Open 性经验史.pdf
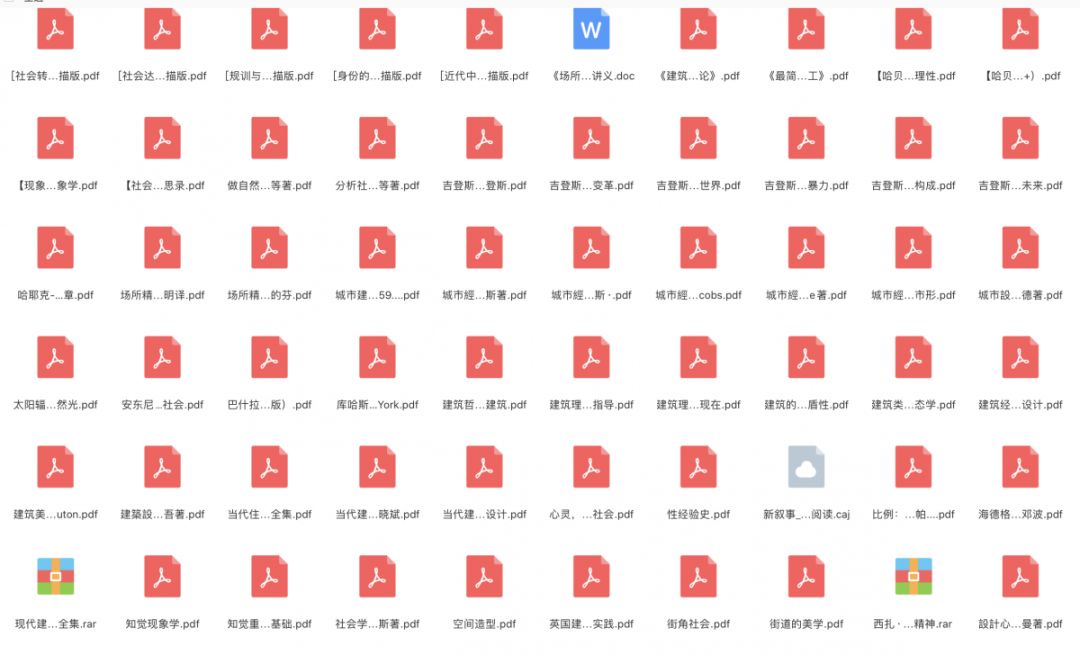Viewport: 1080px width, 655px height. 698,467
